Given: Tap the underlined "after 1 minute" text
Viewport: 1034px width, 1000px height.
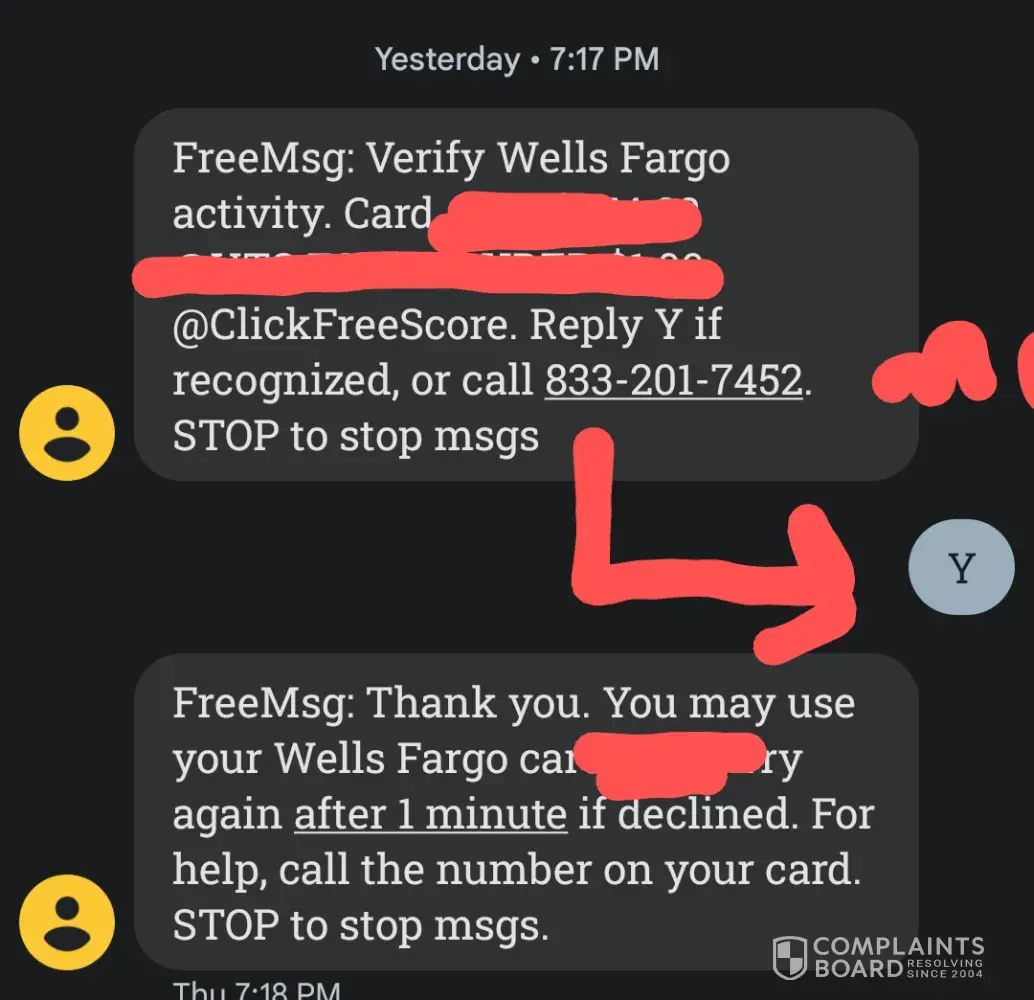Looking at the screenshot, I should click(x=430, y=814).
